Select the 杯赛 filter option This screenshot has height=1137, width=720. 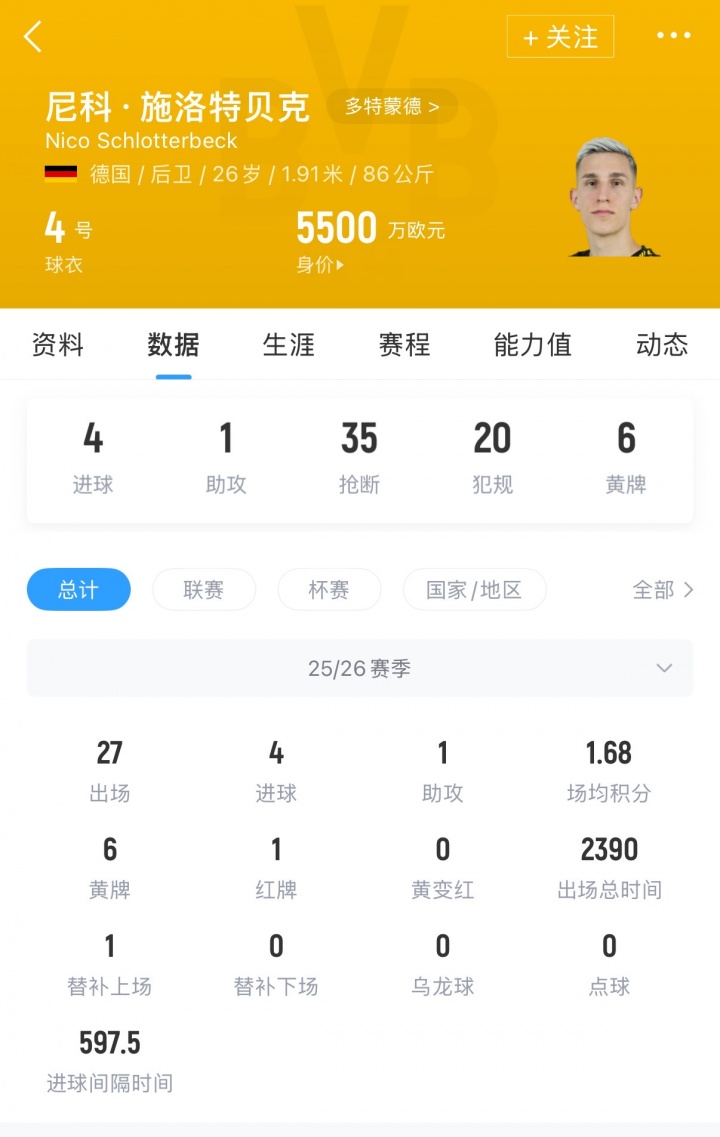click(329, 590)
